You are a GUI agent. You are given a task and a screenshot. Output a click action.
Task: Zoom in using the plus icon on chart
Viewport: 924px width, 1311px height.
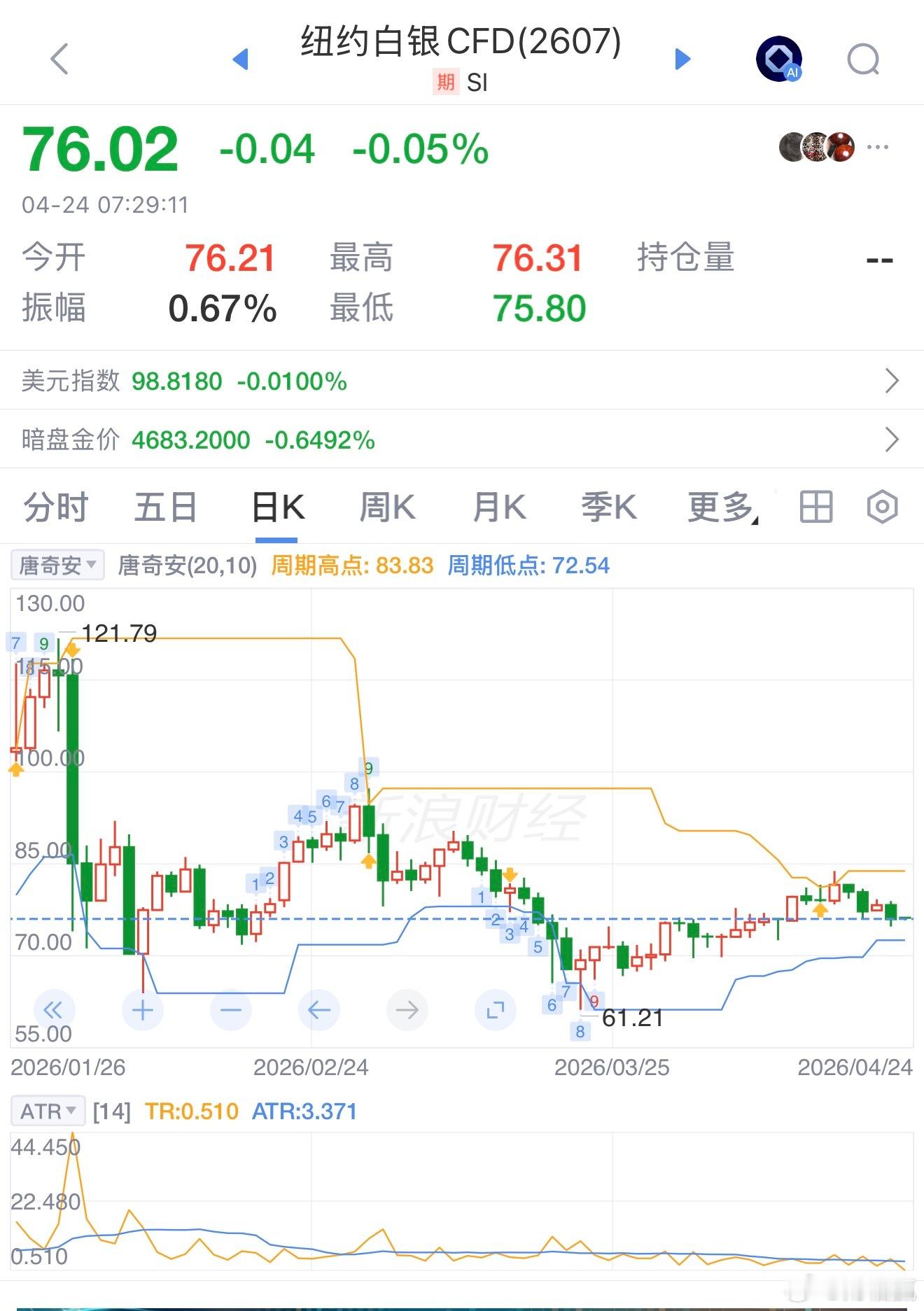click(142, 1009)
